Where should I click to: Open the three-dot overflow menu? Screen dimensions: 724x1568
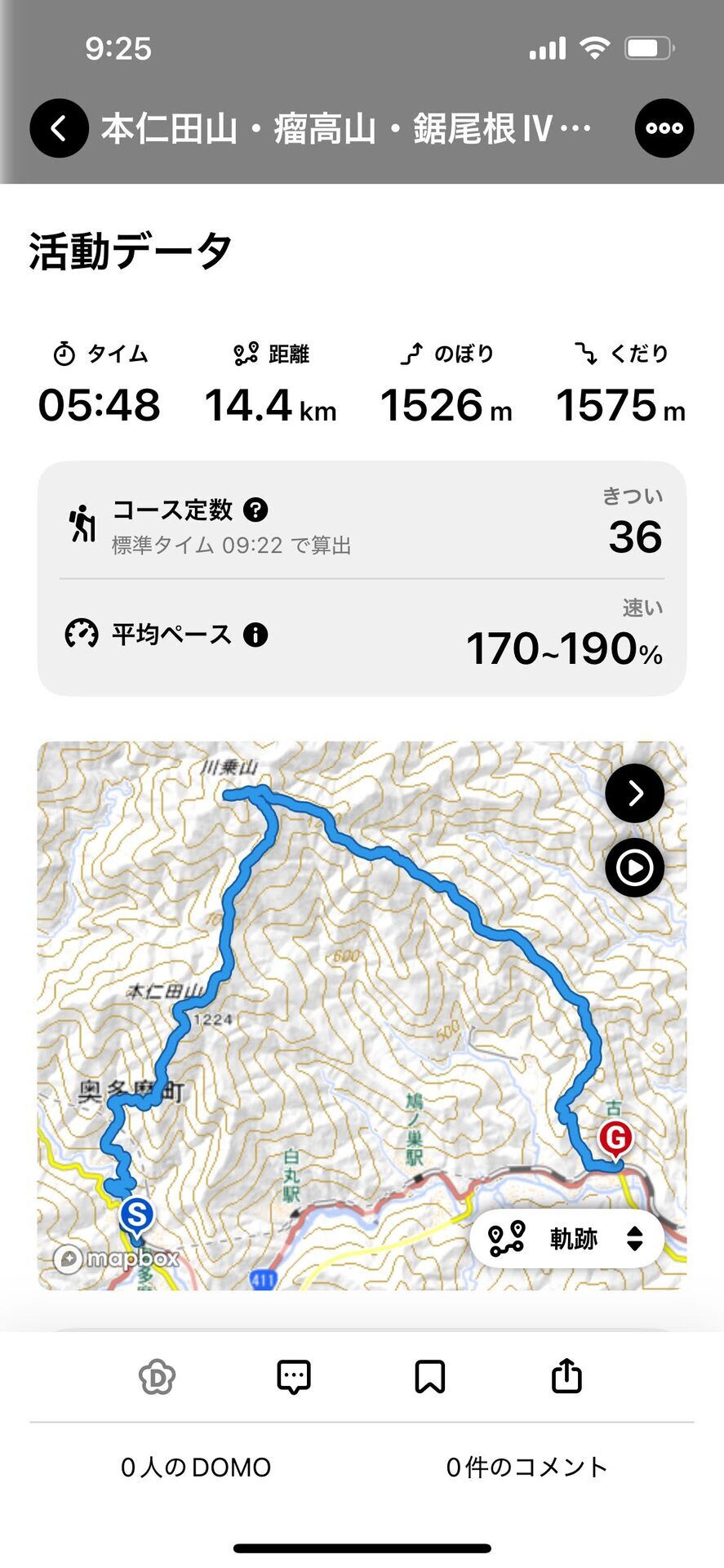click(664, 128)
